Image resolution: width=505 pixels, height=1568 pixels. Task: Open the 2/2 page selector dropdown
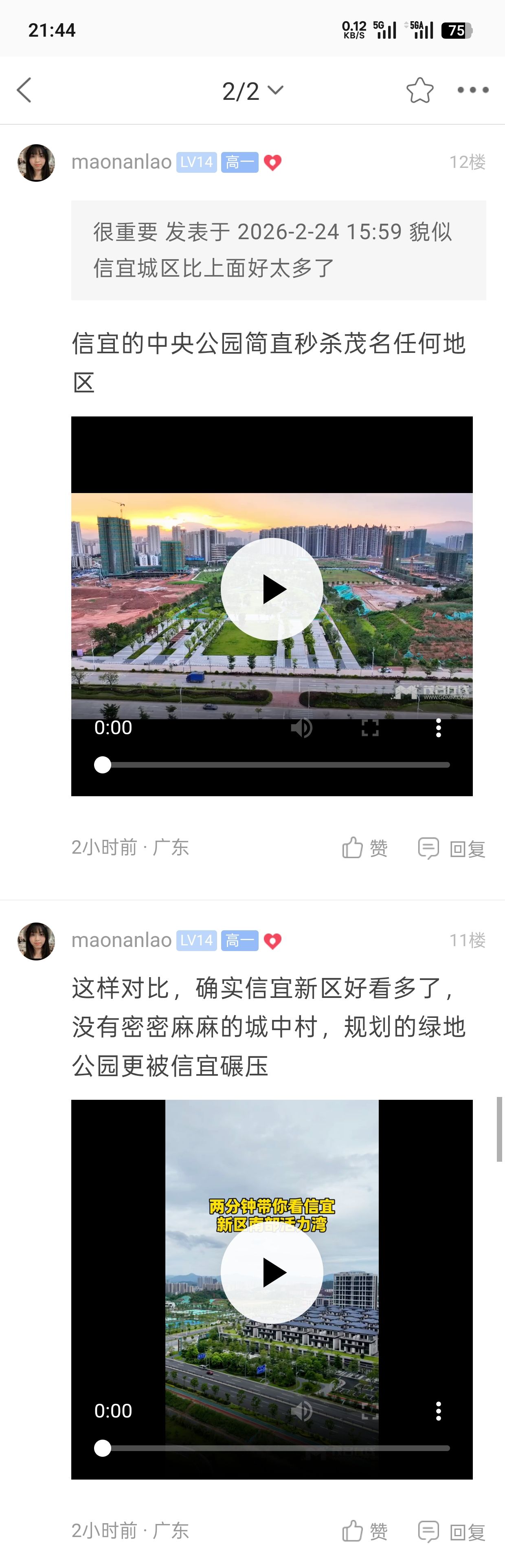pos(252,91)
